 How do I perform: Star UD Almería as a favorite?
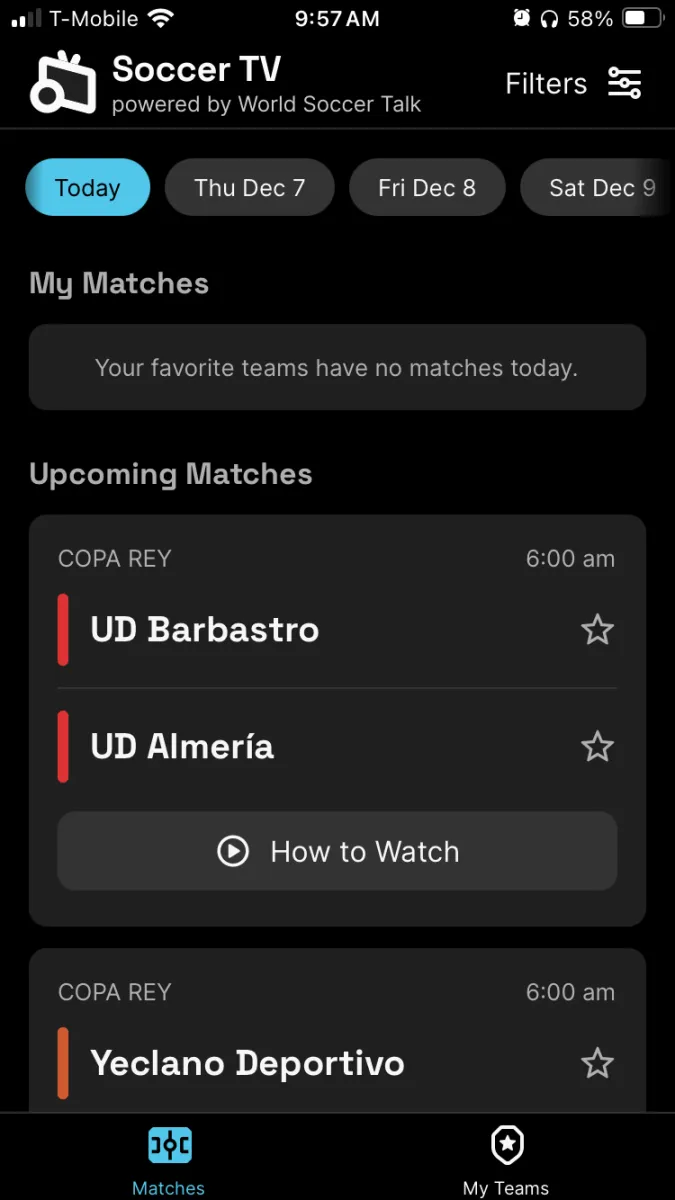pyautogui.click(x=597, y=747)
